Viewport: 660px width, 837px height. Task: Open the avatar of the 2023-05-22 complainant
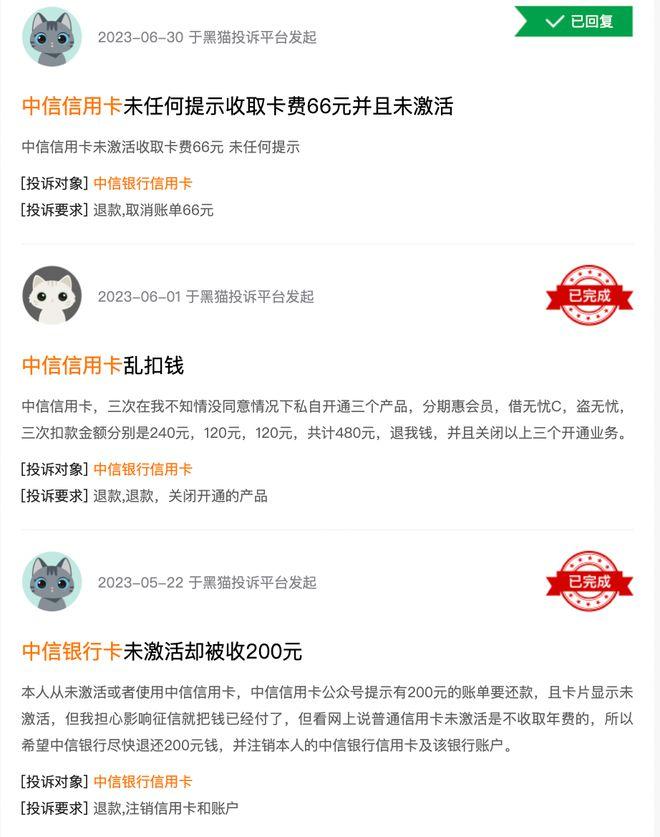pyautogui.click(x=52, y=581)
